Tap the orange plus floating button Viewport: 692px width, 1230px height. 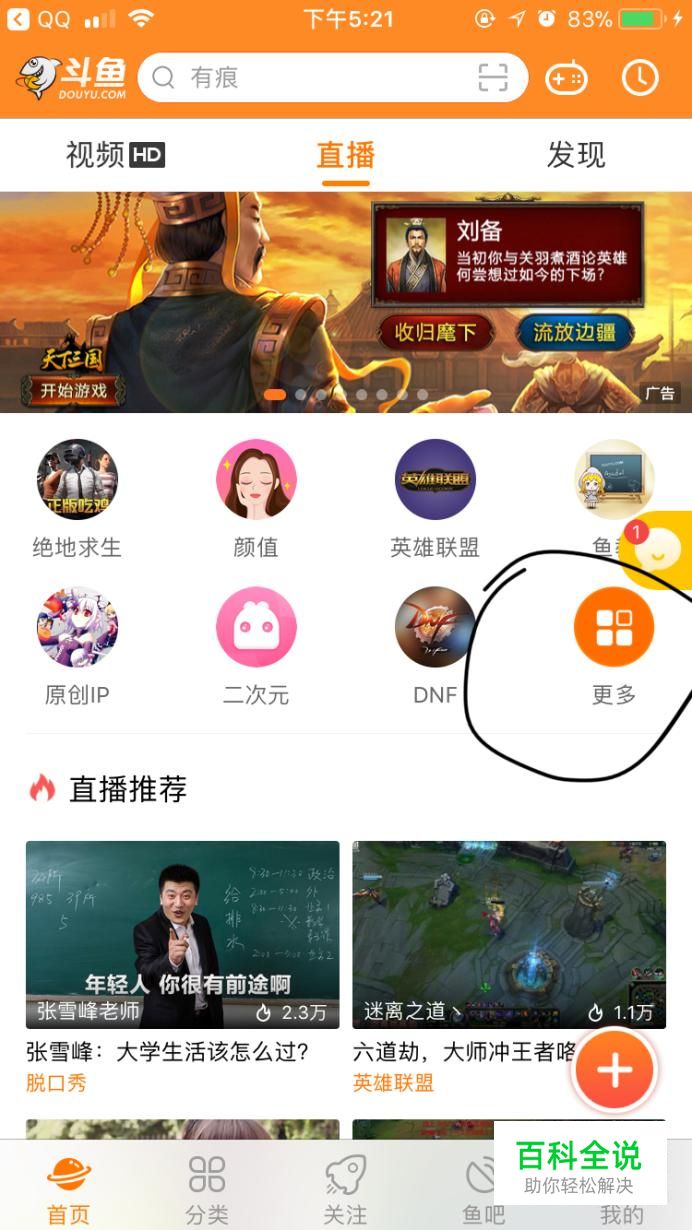614,1070
